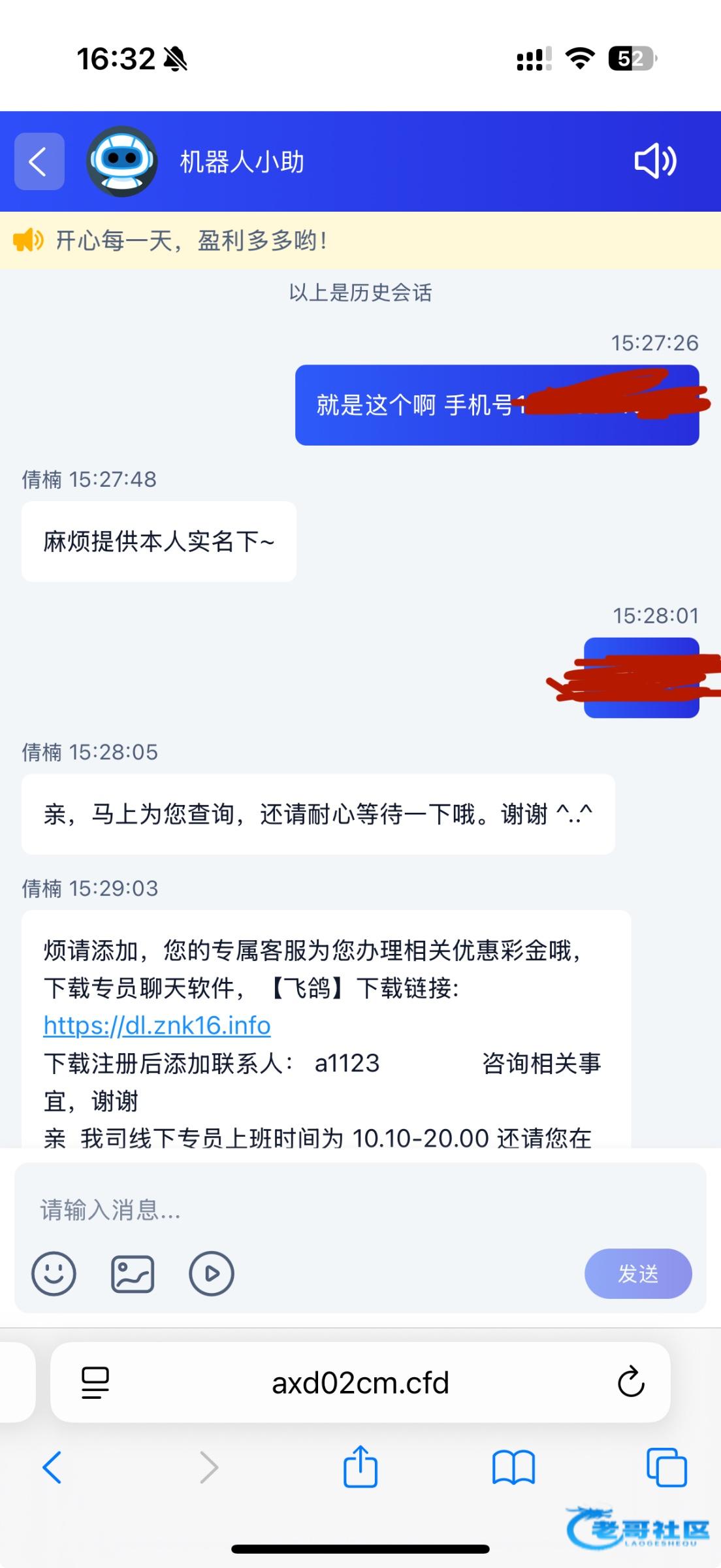Send the message with 发送
This screenshot has width=721, height=1568.
pos(637,1273)
